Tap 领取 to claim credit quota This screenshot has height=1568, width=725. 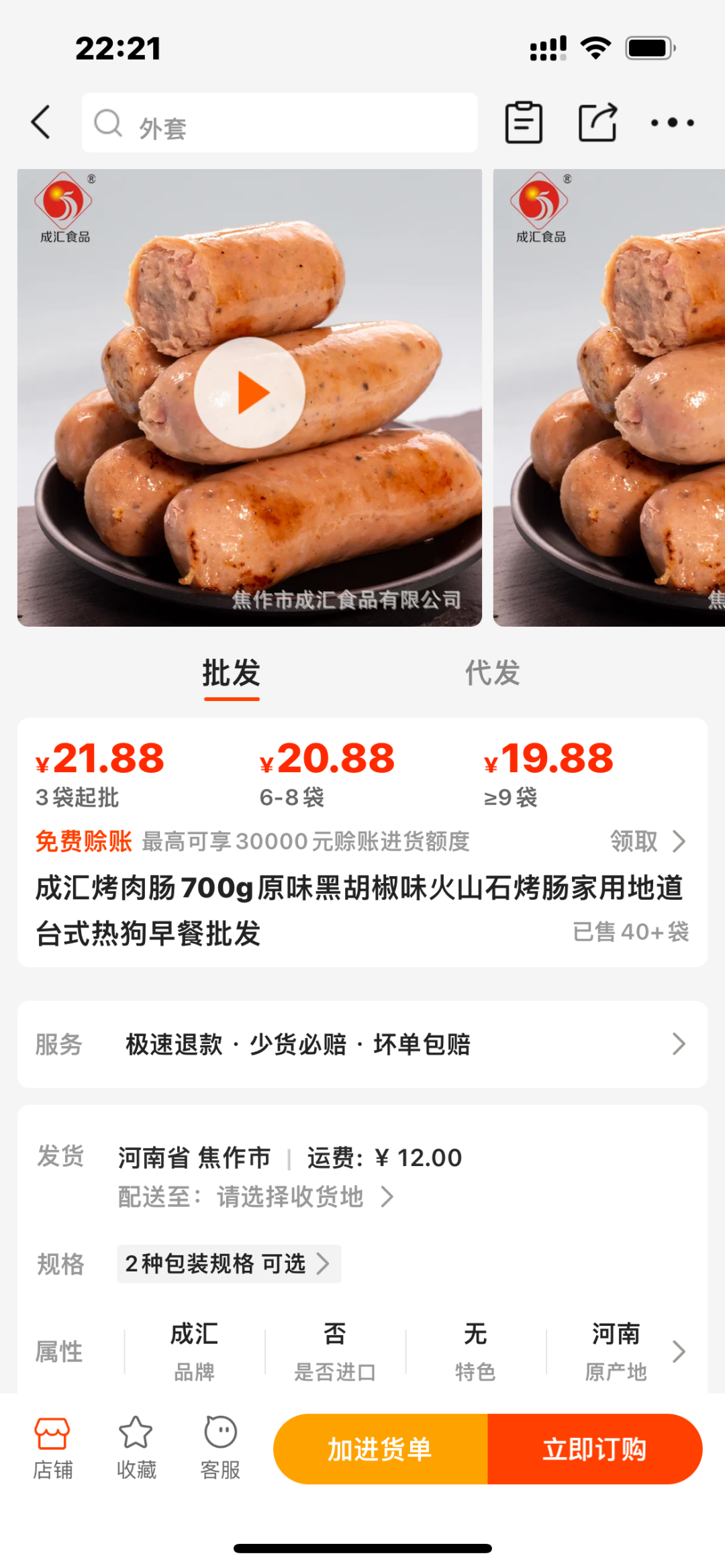pos(647,841)
